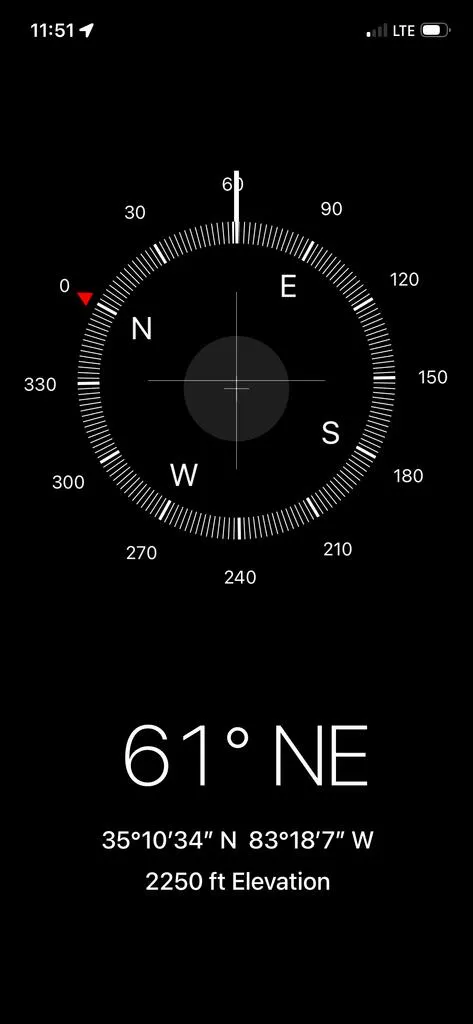
Task: Tap the compass dial to lock bearing
Action: tap(236, 381)
